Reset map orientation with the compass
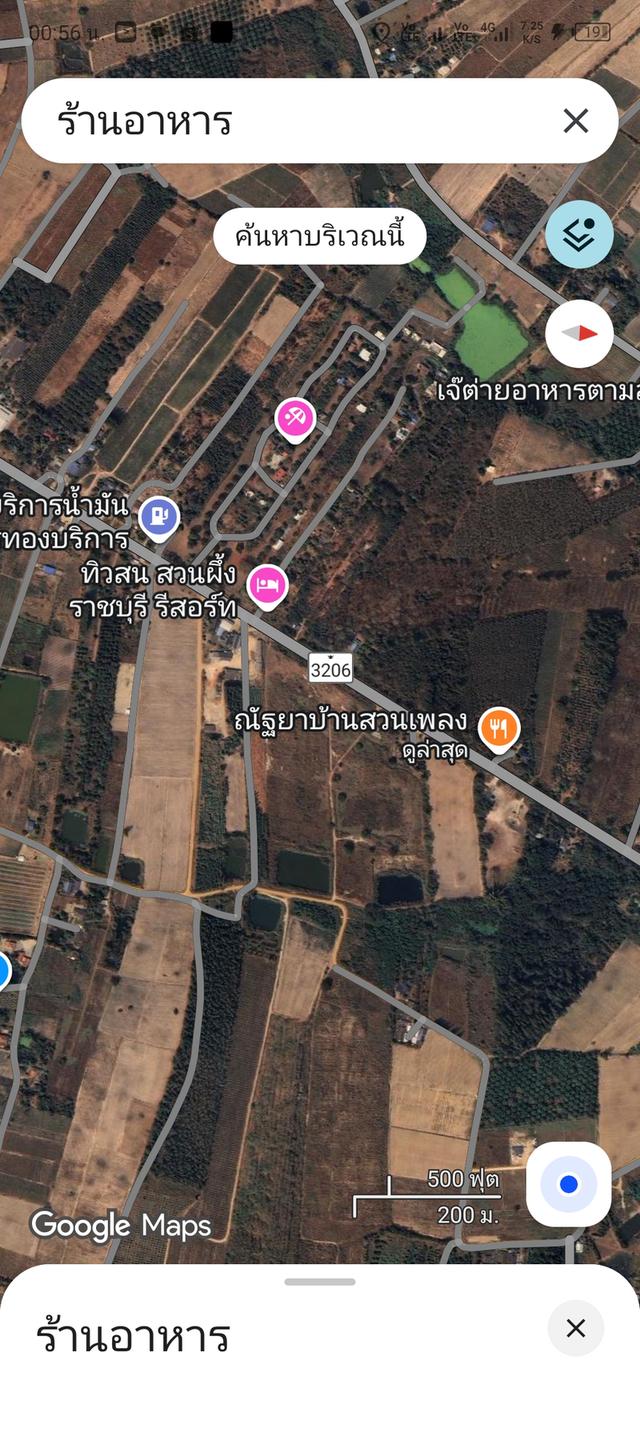640x1456 pixels. tap(579, 333)
